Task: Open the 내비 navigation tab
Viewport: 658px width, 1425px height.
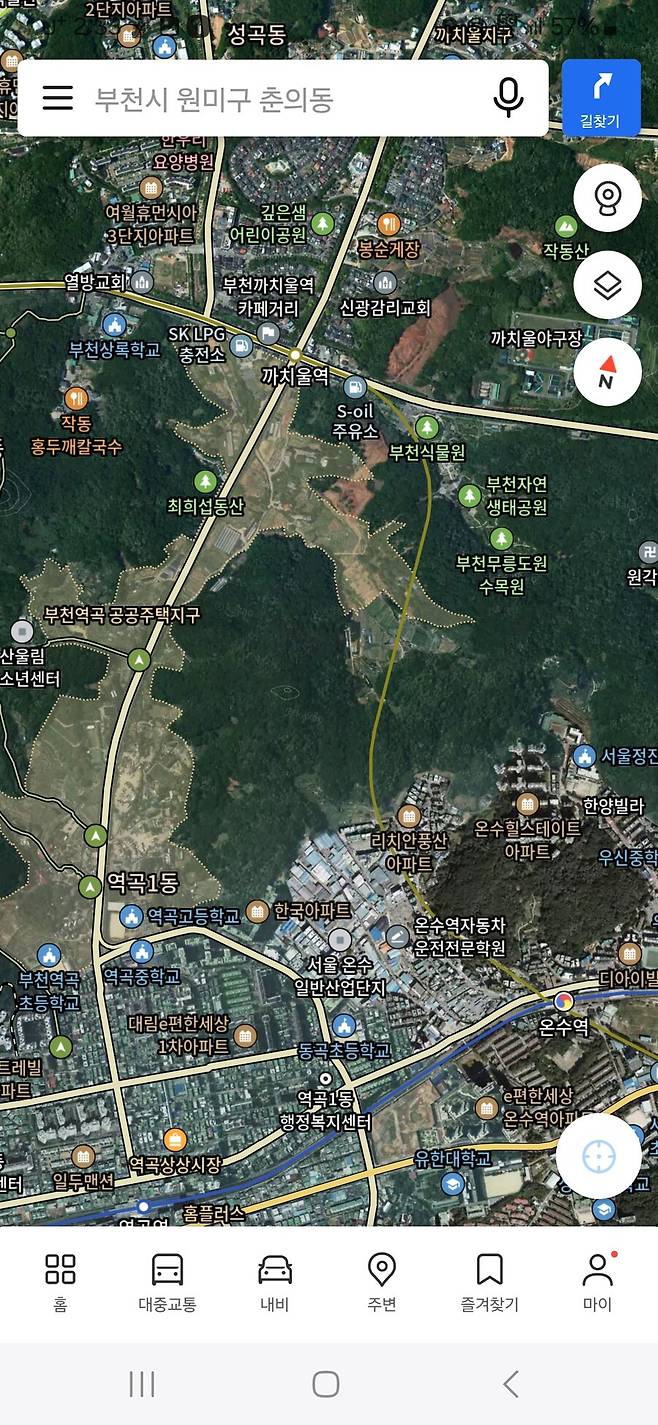Action: click(x=274, y=1282)
